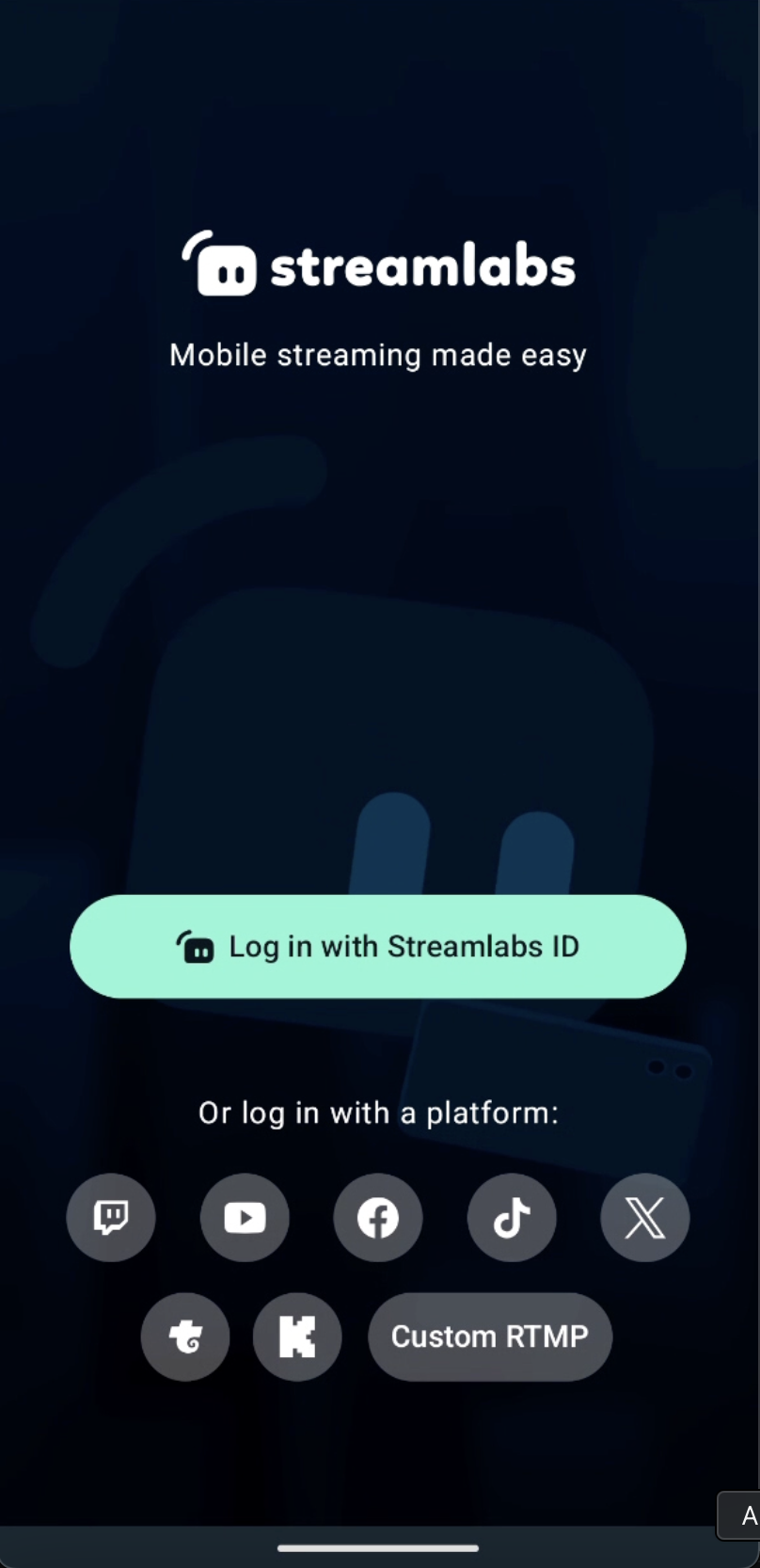Log in with the Twitch platform icon
760x1568 pixels.
(x=111, y=1217)
